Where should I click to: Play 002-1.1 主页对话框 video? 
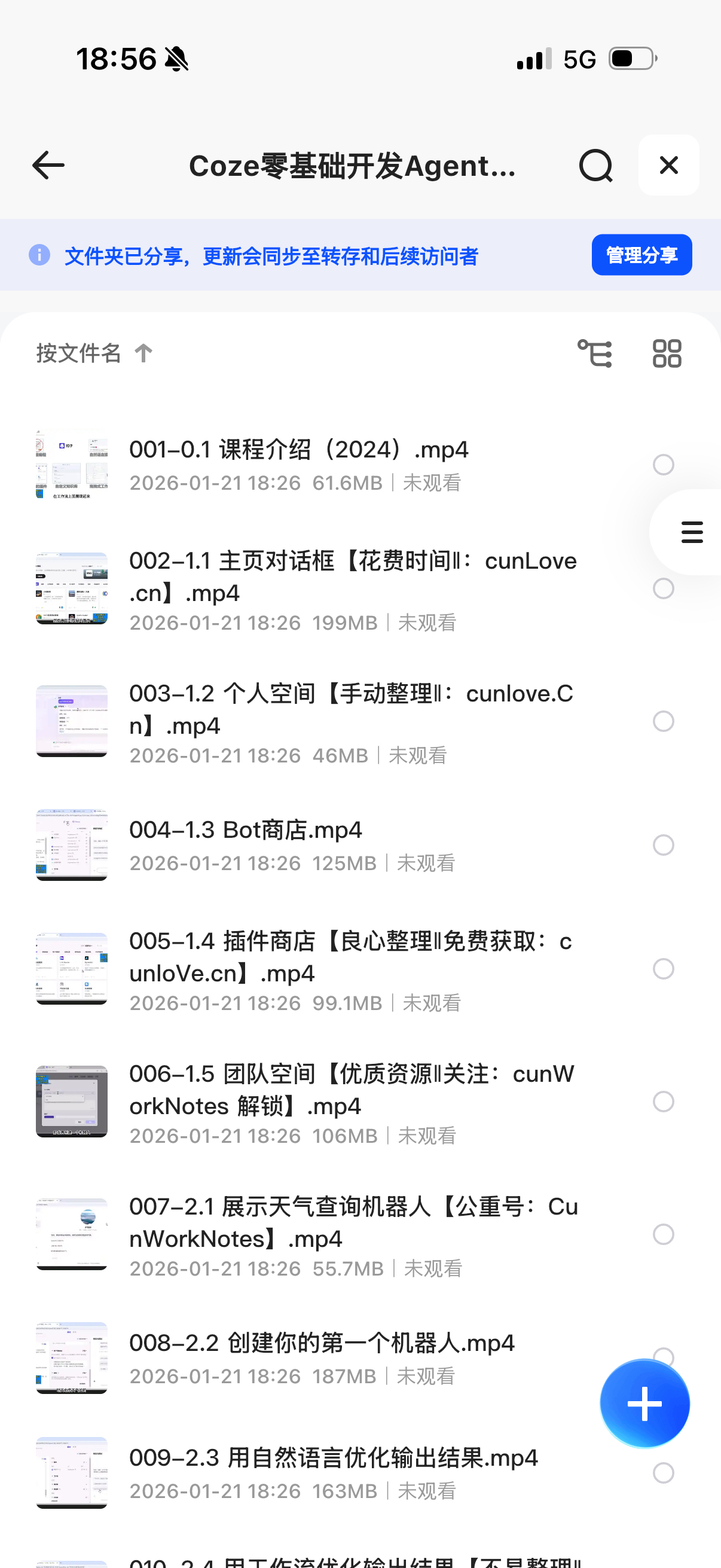(353, 576)
